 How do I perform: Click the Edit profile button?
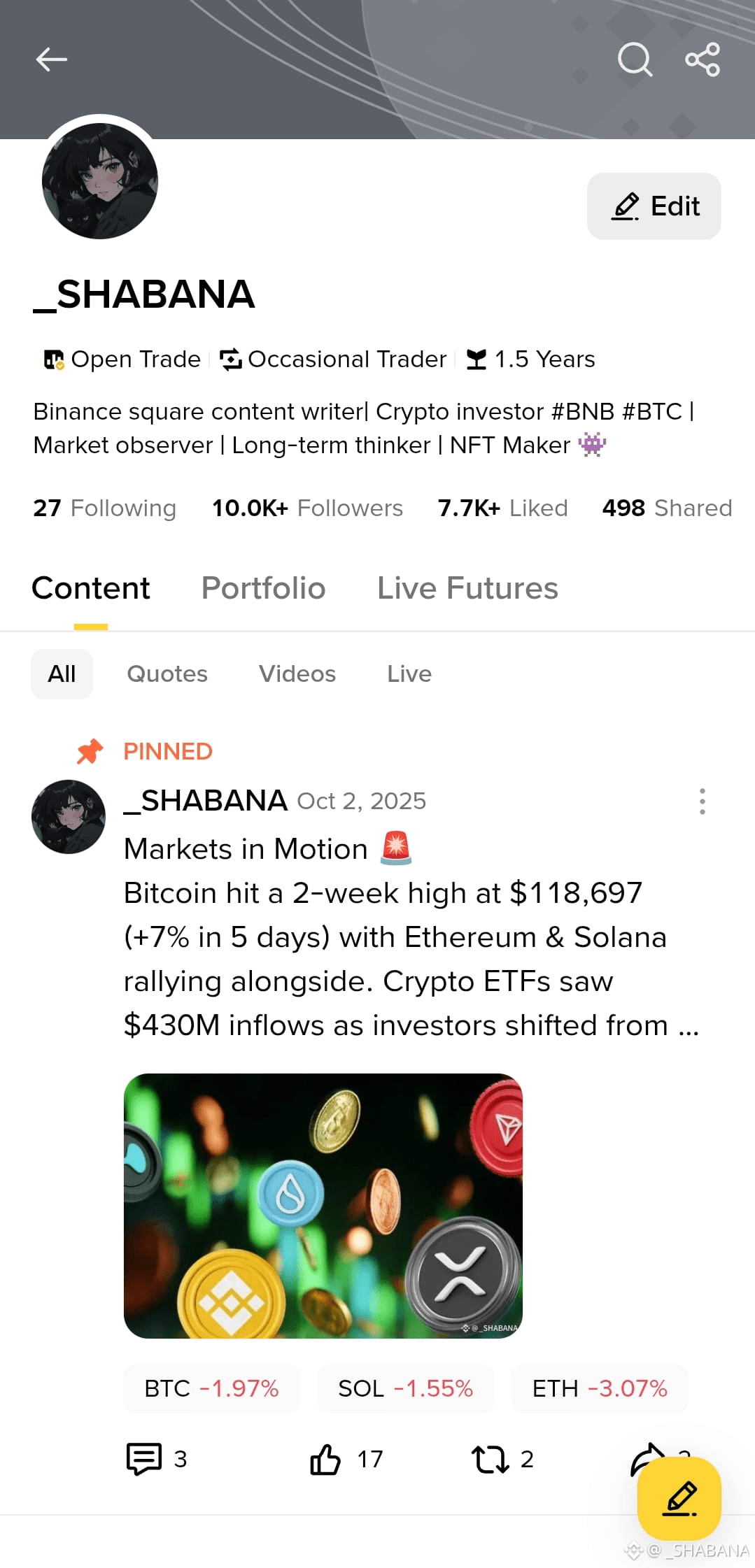(653, 206)
